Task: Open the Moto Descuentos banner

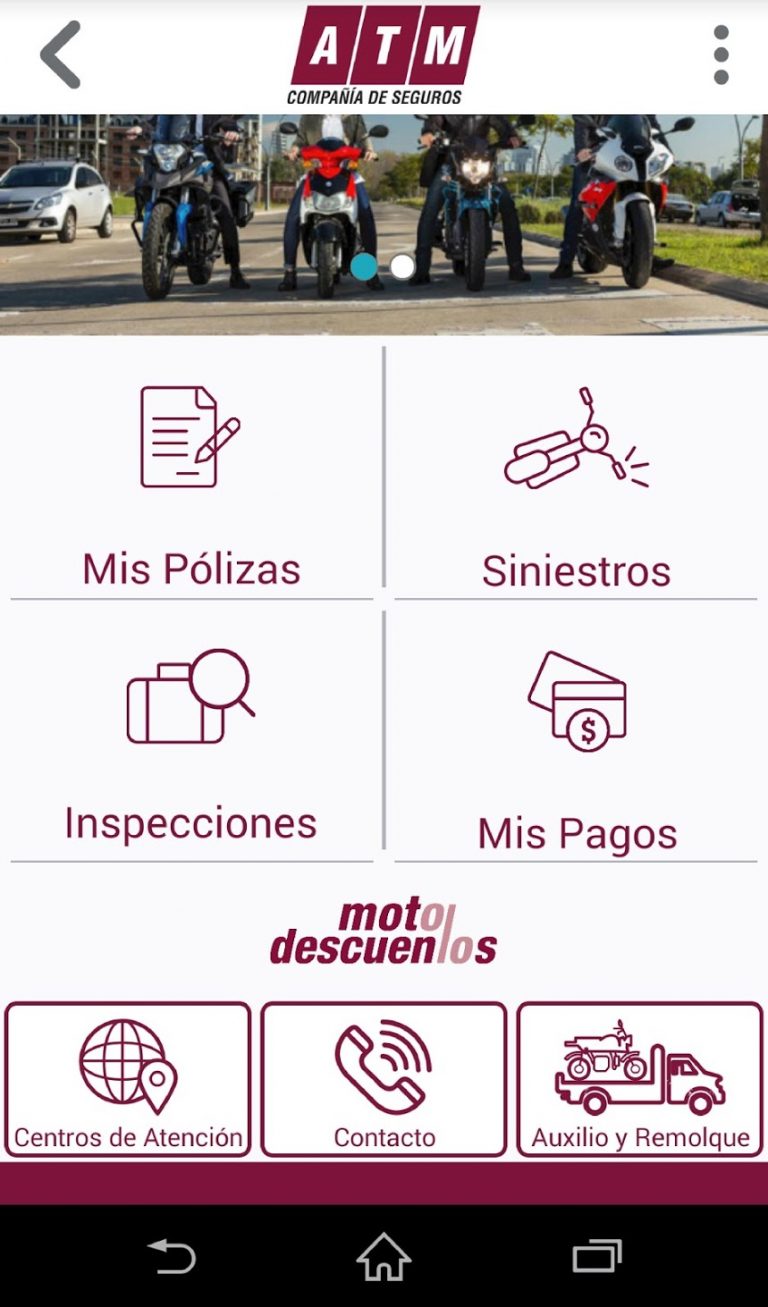Action: pyautogui.click(x=384, y=932)
